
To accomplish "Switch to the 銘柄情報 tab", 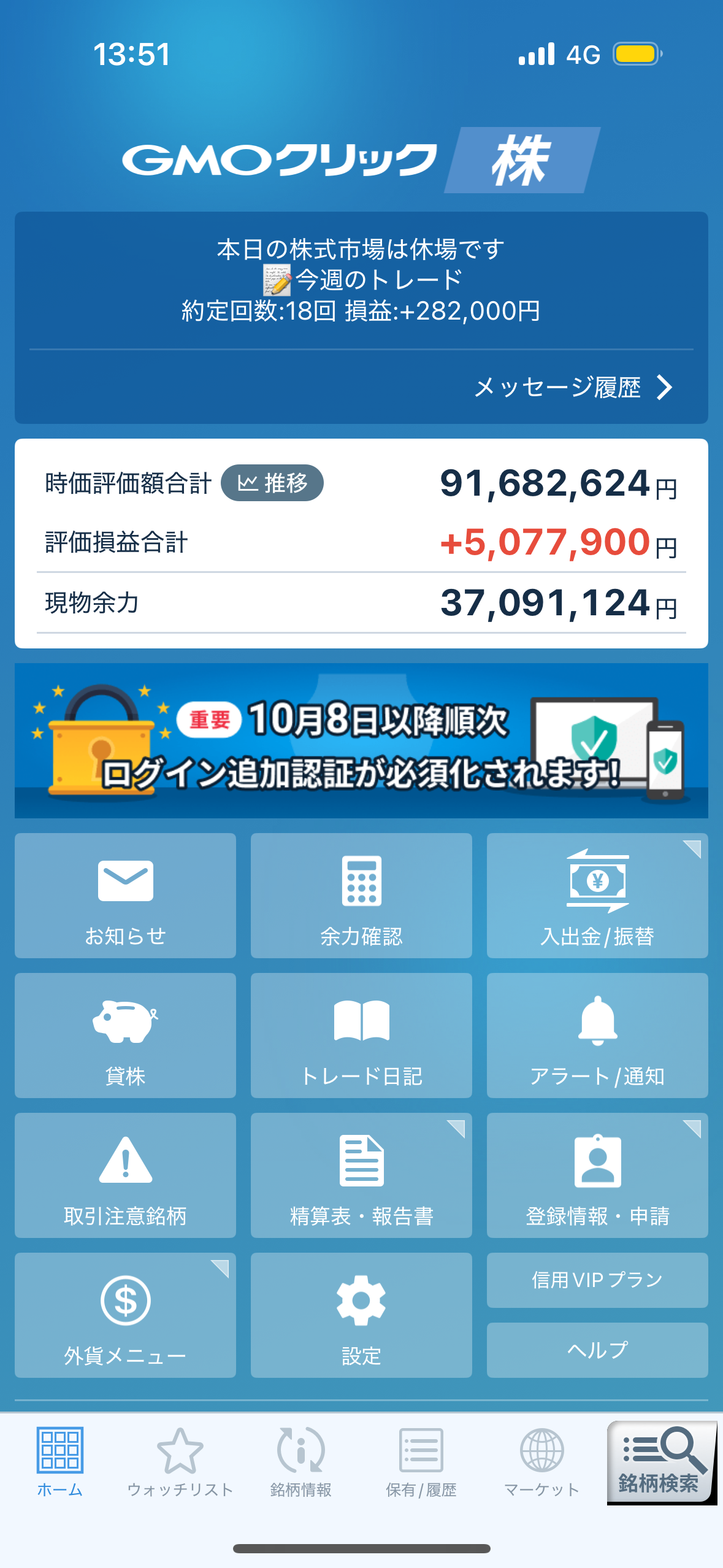I will click(x=300, y=1462).
